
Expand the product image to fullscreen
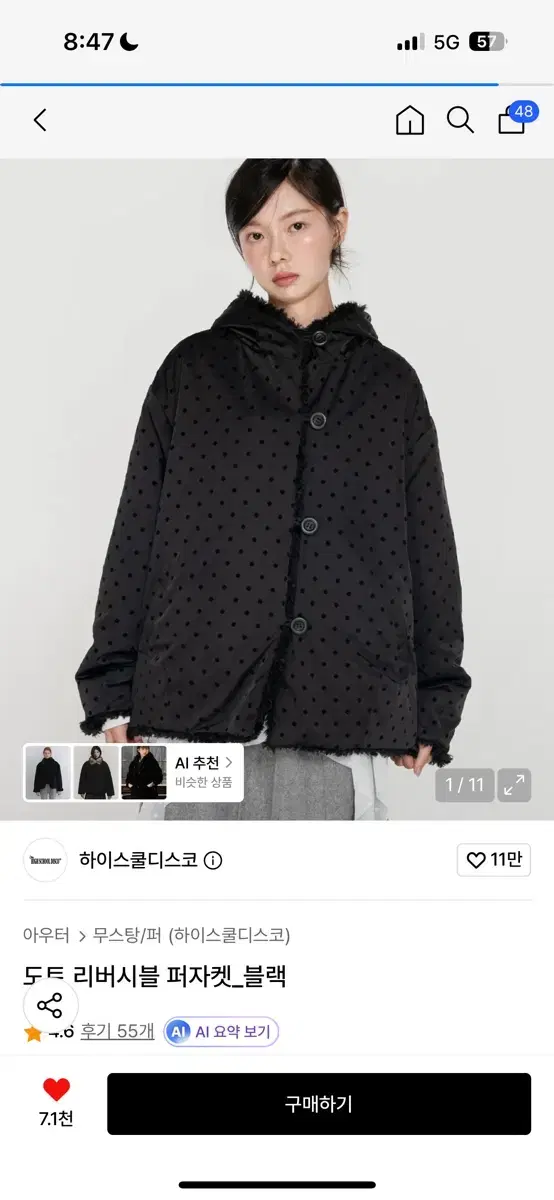(515, 785)
